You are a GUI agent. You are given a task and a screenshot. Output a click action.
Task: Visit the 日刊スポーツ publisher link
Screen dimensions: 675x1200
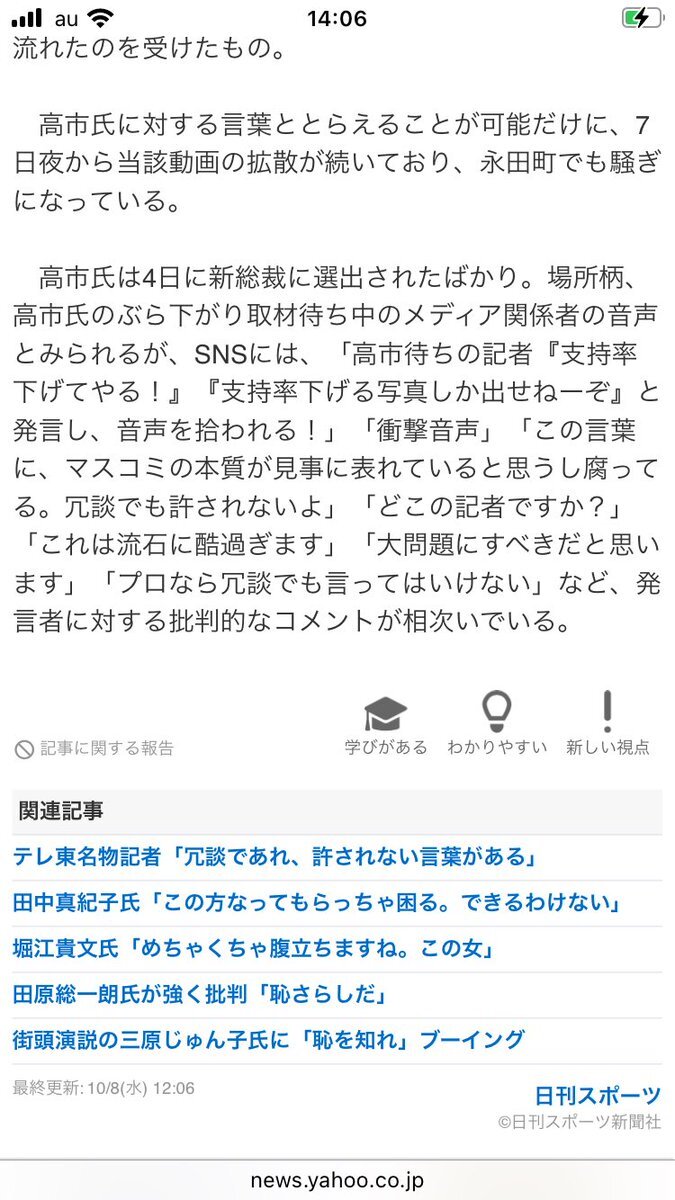[x=598, y=1095]
